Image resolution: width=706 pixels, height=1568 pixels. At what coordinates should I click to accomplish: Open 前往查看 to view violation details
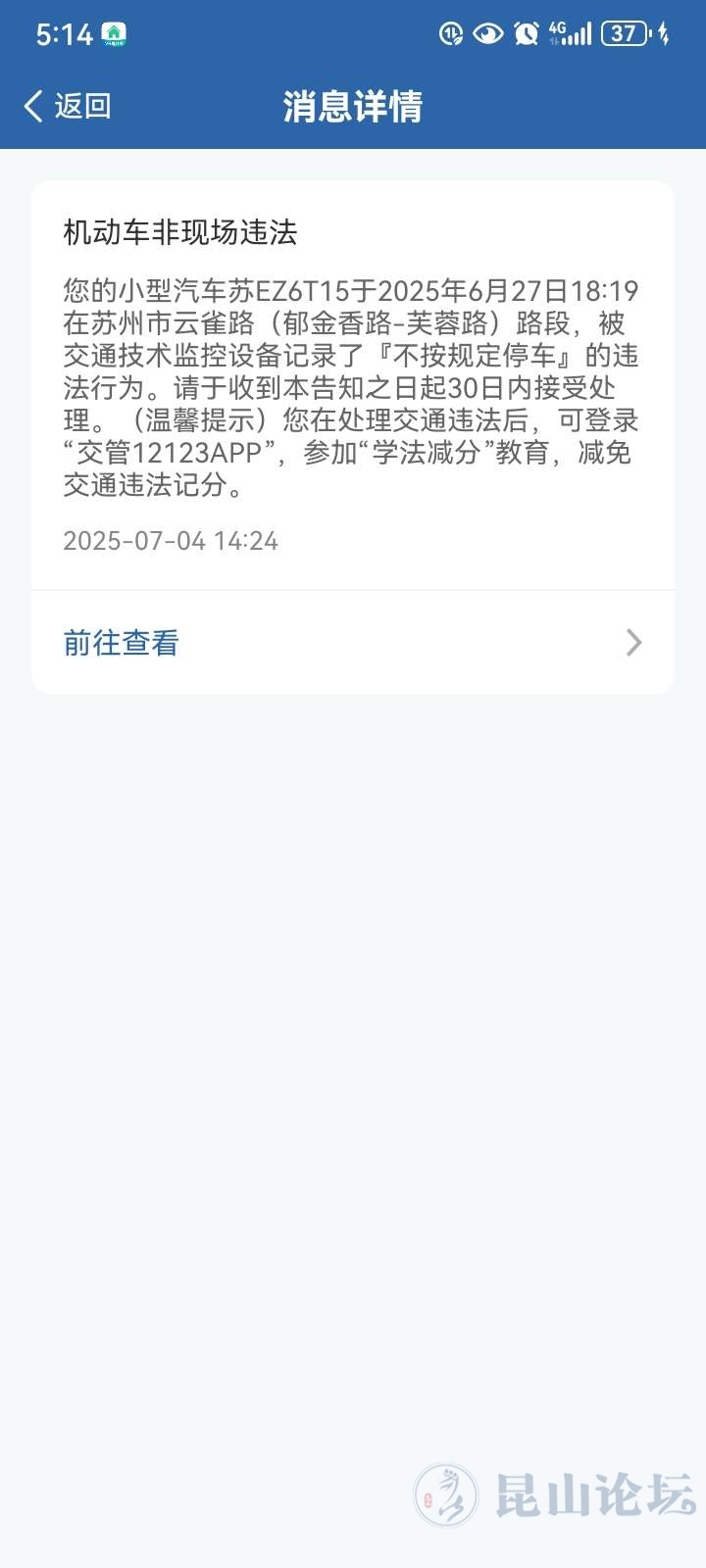pyautogui.click(x=352, y=643)
